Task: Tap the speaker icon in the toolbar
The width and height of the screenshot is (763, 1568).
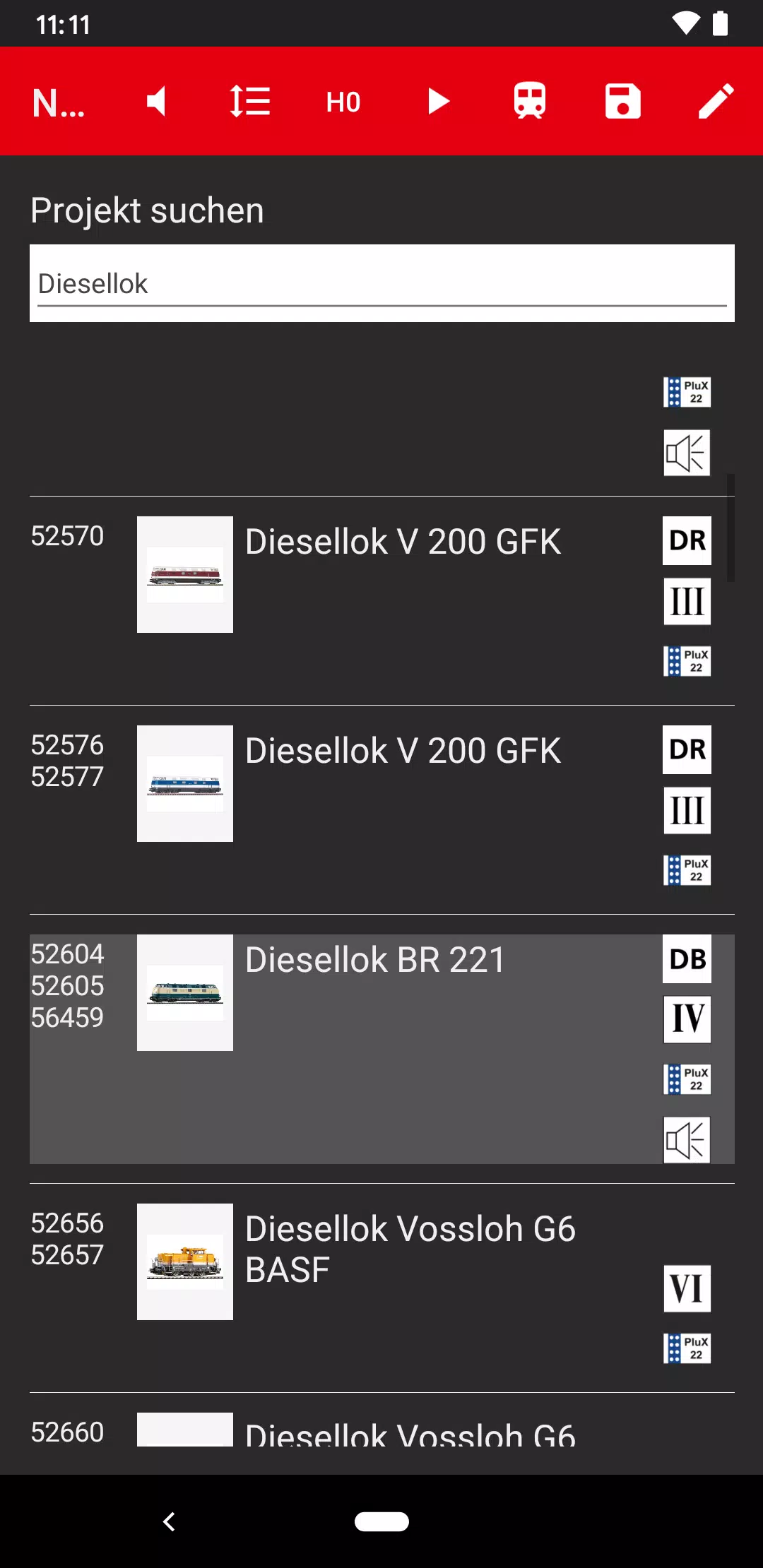Action: point(156,102)
